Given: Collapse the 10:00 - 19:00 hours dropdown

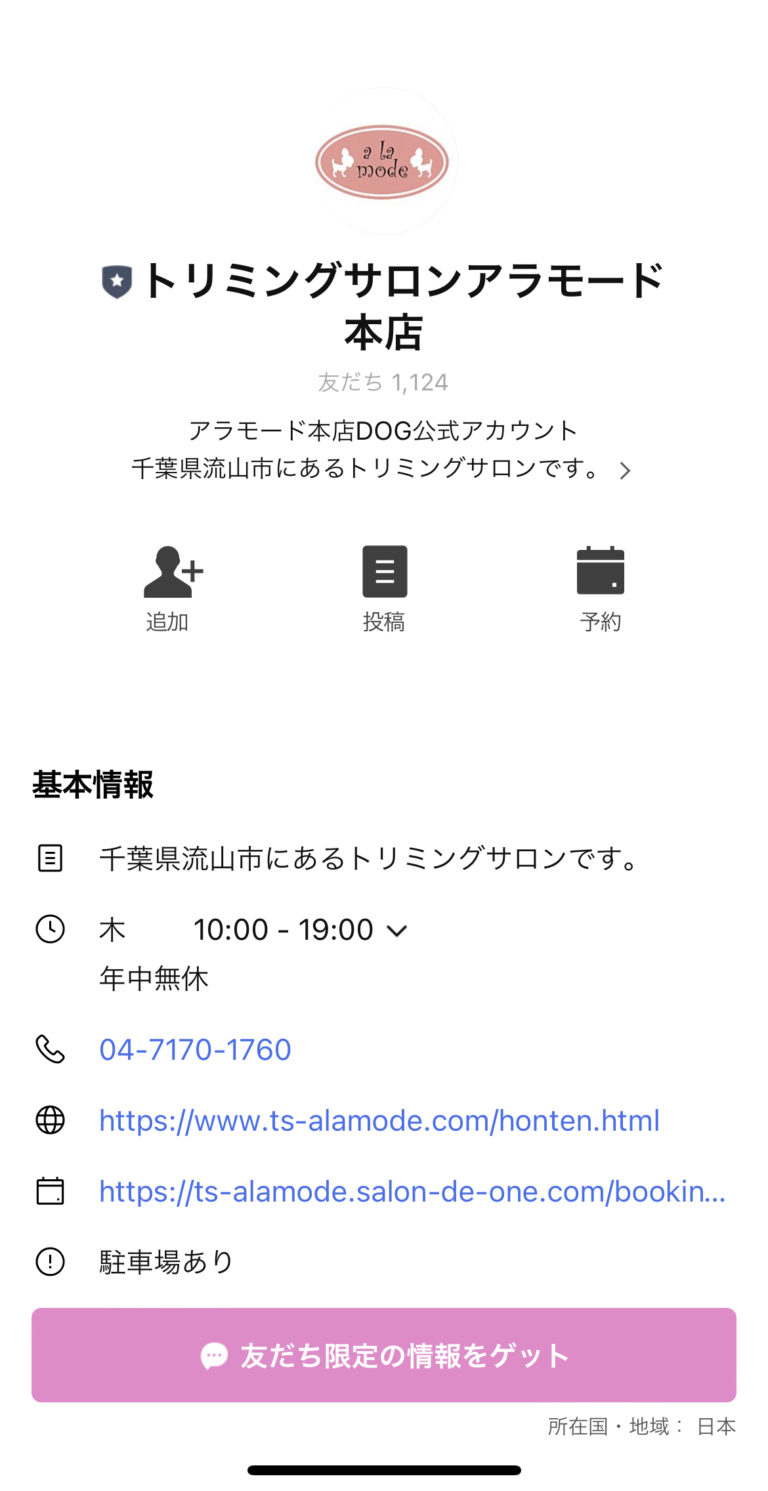Looking at the screenshot, I should click(x=397, y=930).
